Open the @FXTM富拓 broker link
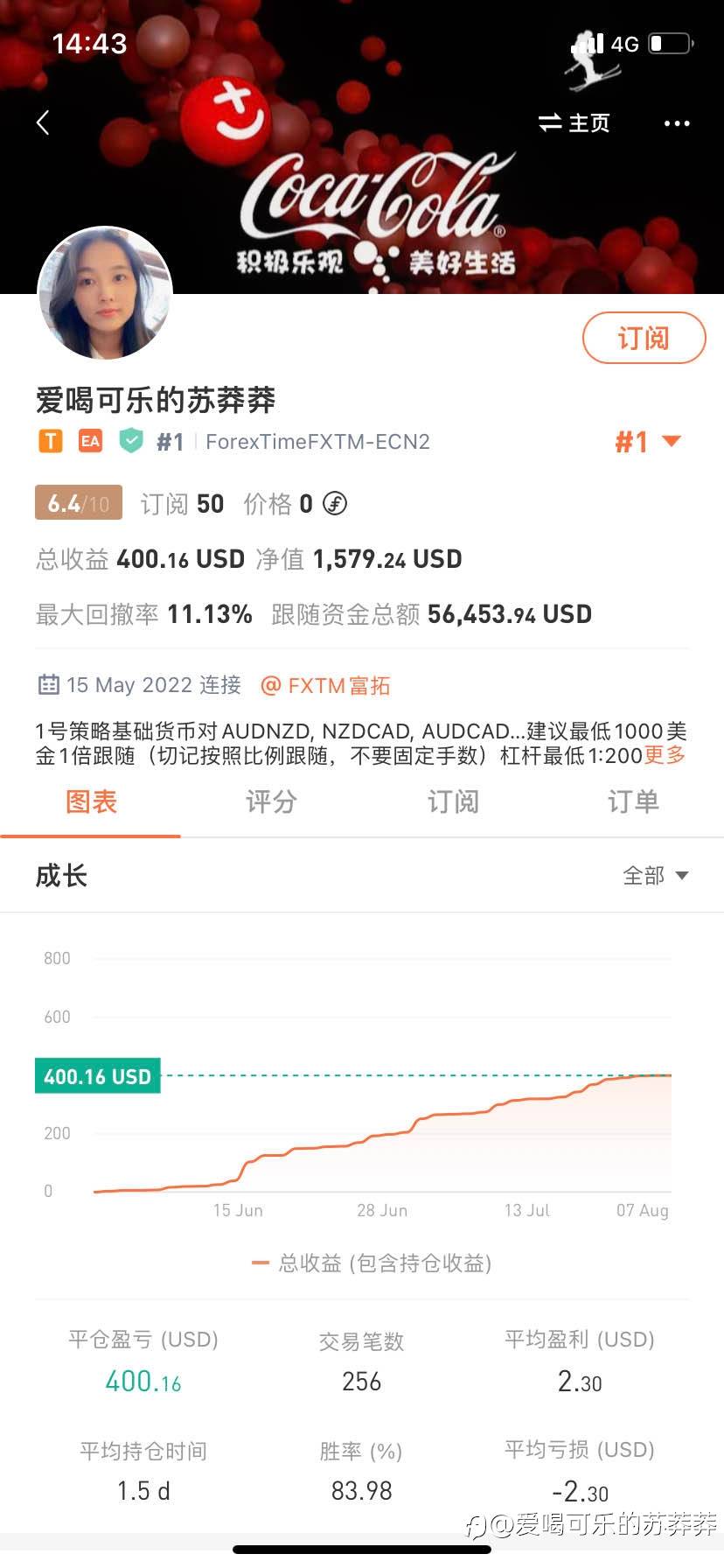This screenshot has height=1568, width=724. (x=326, y=685)
